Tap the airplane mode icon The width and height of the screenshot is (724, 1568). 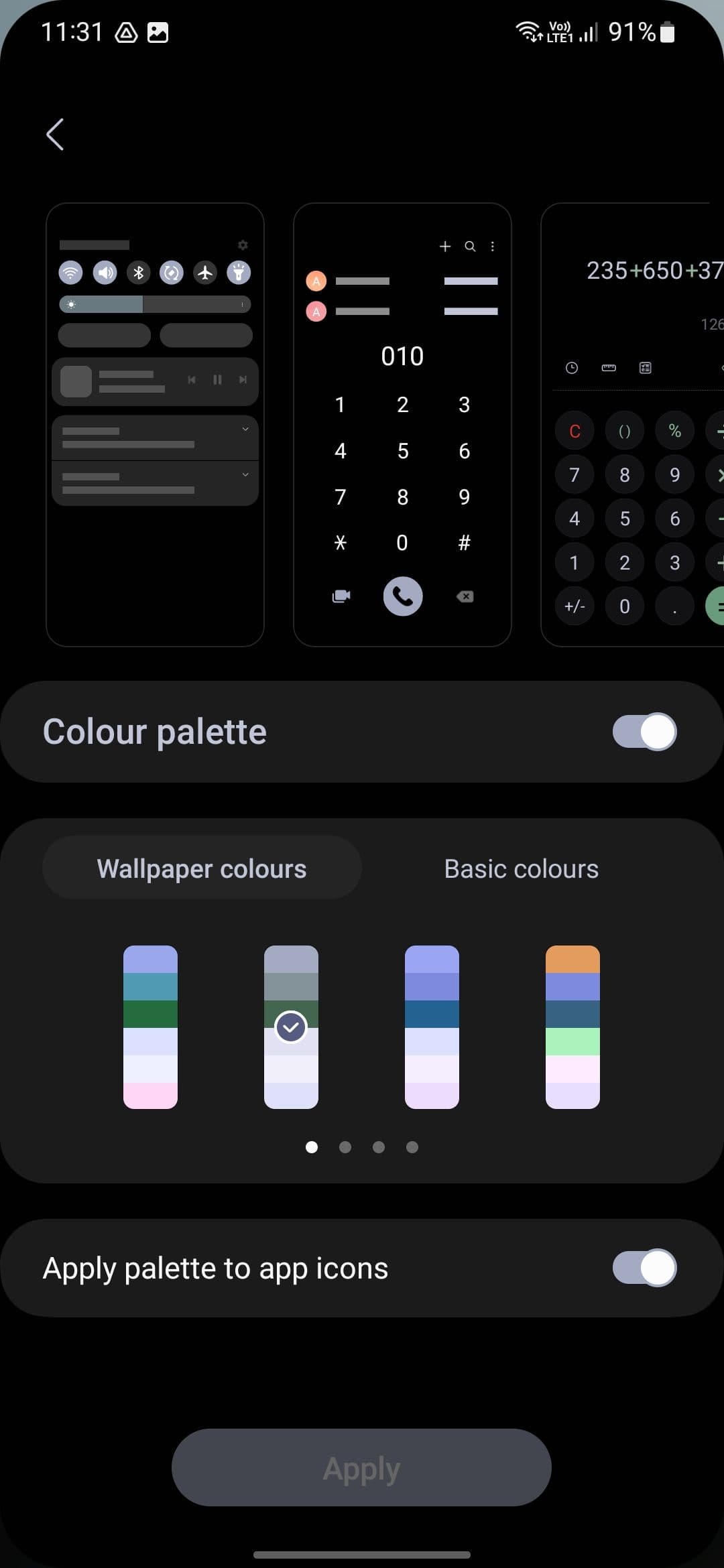point(205,272)
